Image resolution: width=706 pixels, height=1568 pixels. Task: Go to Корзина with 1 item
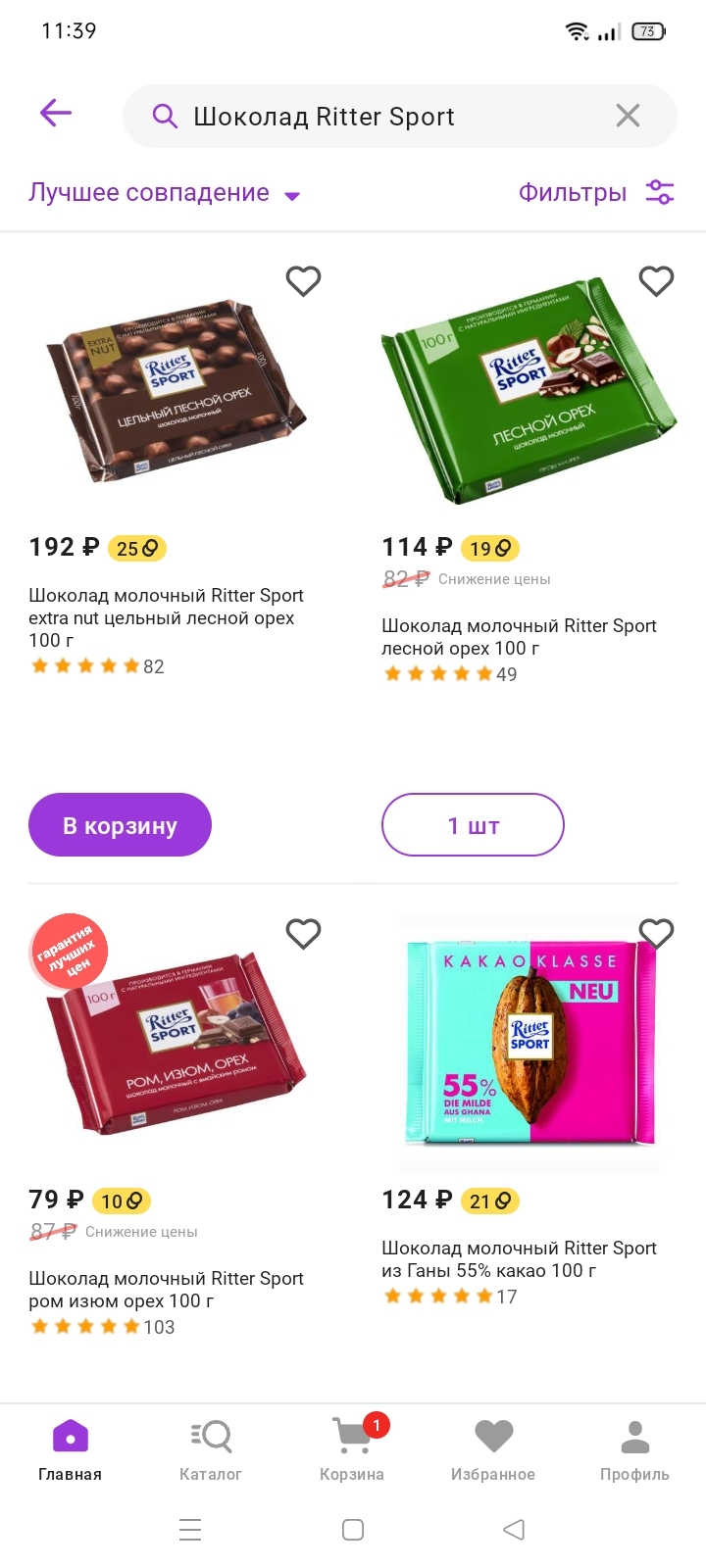(x=352, y=1450)
